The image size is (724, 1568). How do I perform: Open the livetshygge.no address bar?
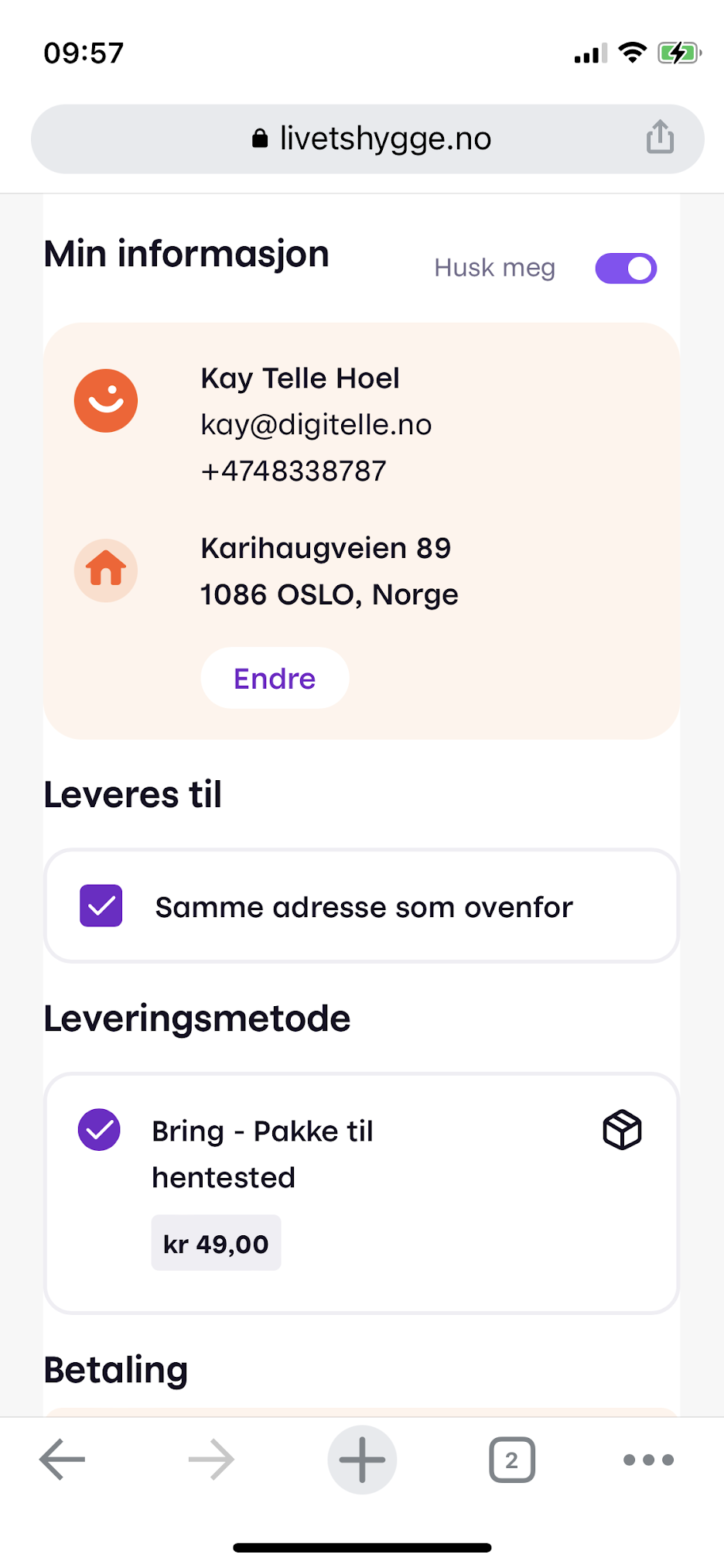click(367, 139)
